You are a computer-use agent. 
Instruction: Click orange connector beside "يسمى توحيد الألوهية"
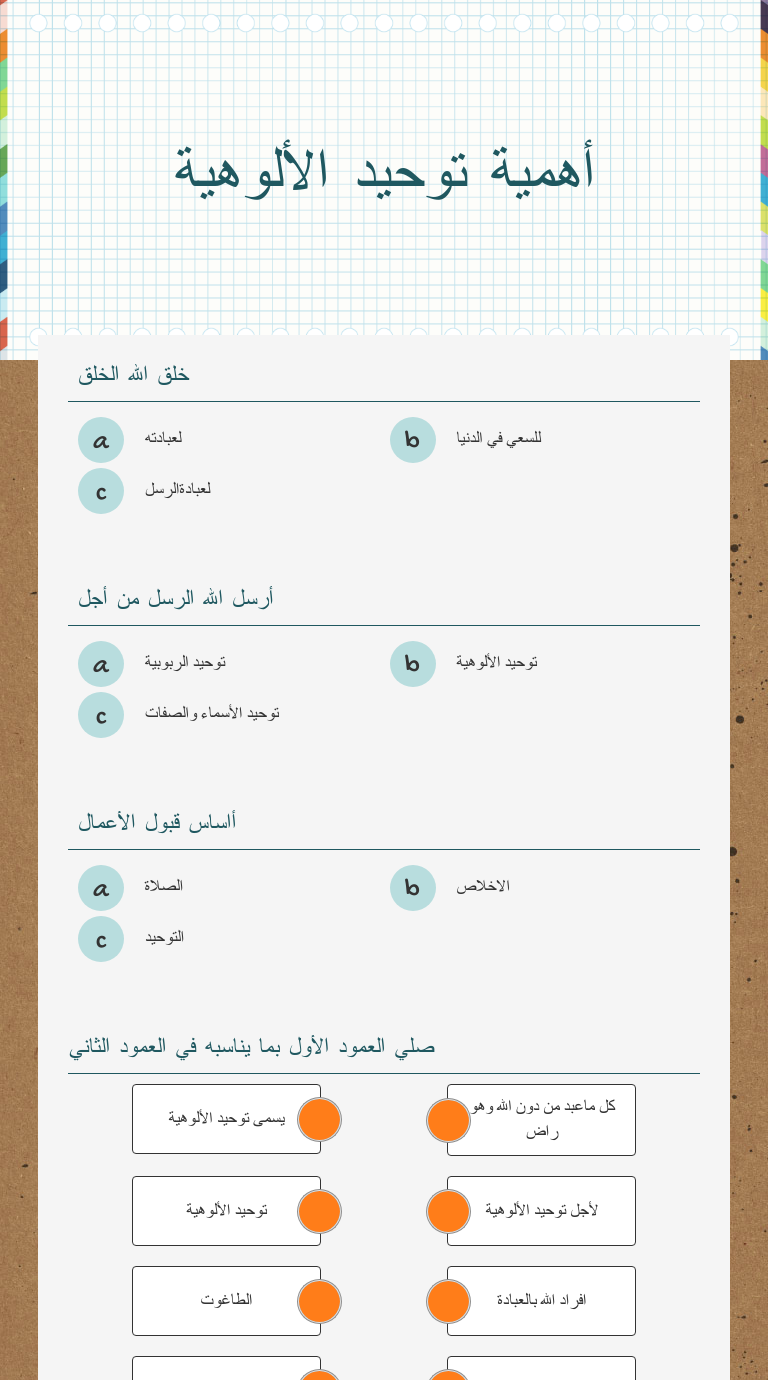click(x=319, y=1119)
